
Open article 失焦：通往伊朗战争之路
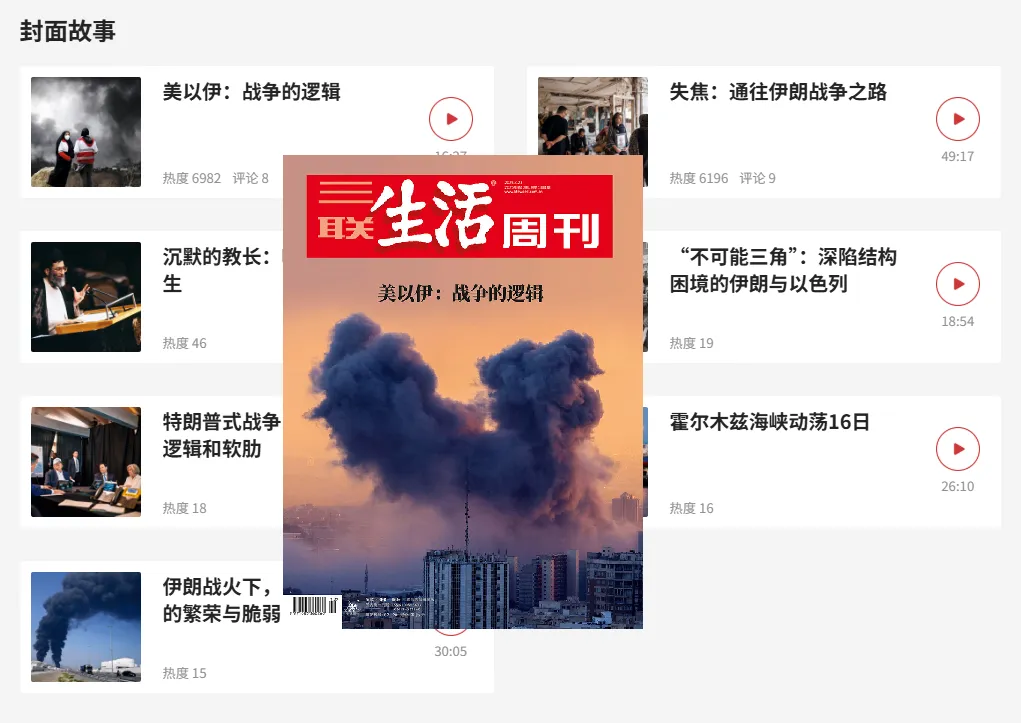click(778, 93)
